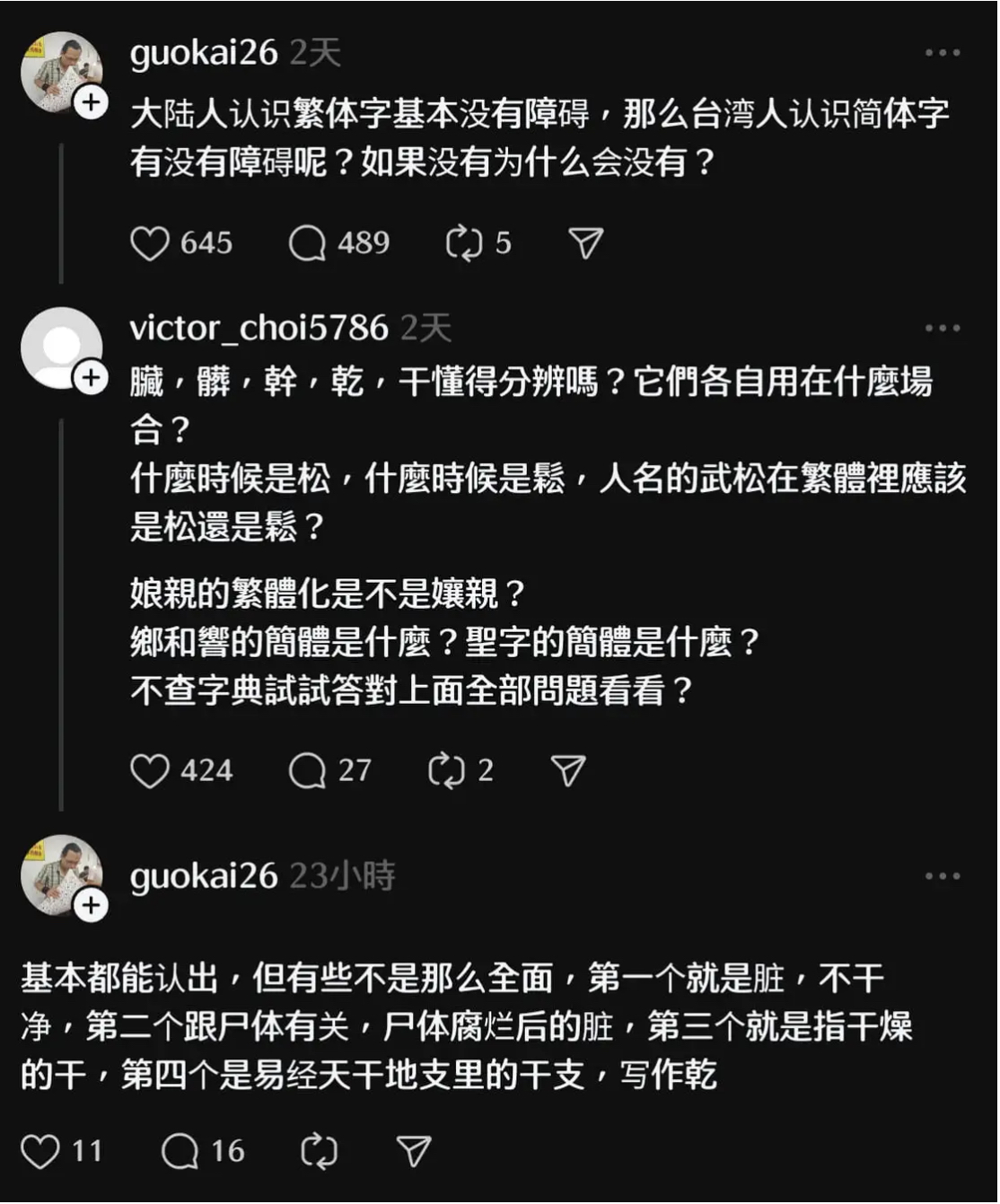Share guokai26's post with 645 likes
The width and height of the screenshot is (1000, 1204).
(x=585, y=243)
